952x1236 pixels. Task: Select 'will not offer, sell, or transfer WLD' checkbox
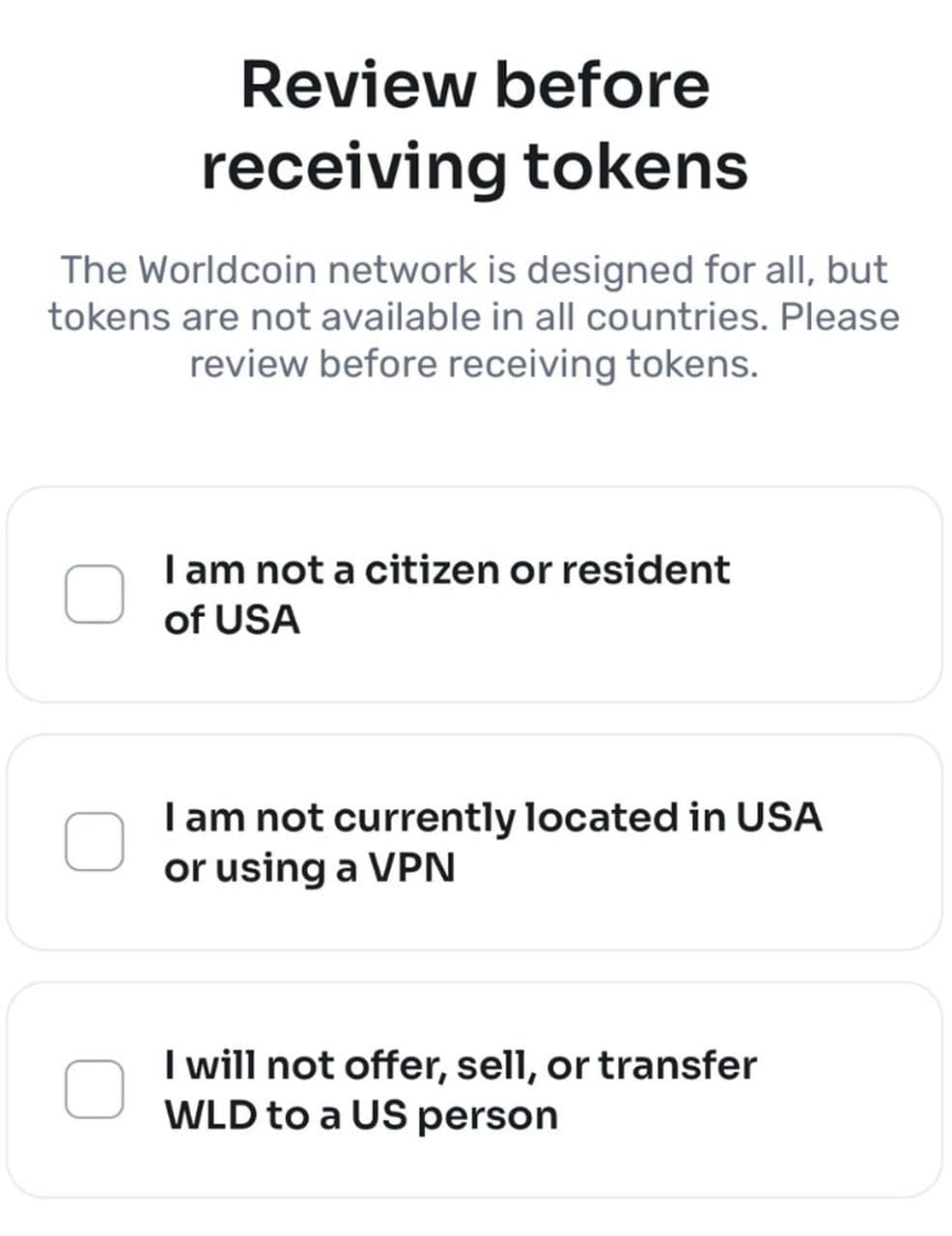(x=94, y=1089)
